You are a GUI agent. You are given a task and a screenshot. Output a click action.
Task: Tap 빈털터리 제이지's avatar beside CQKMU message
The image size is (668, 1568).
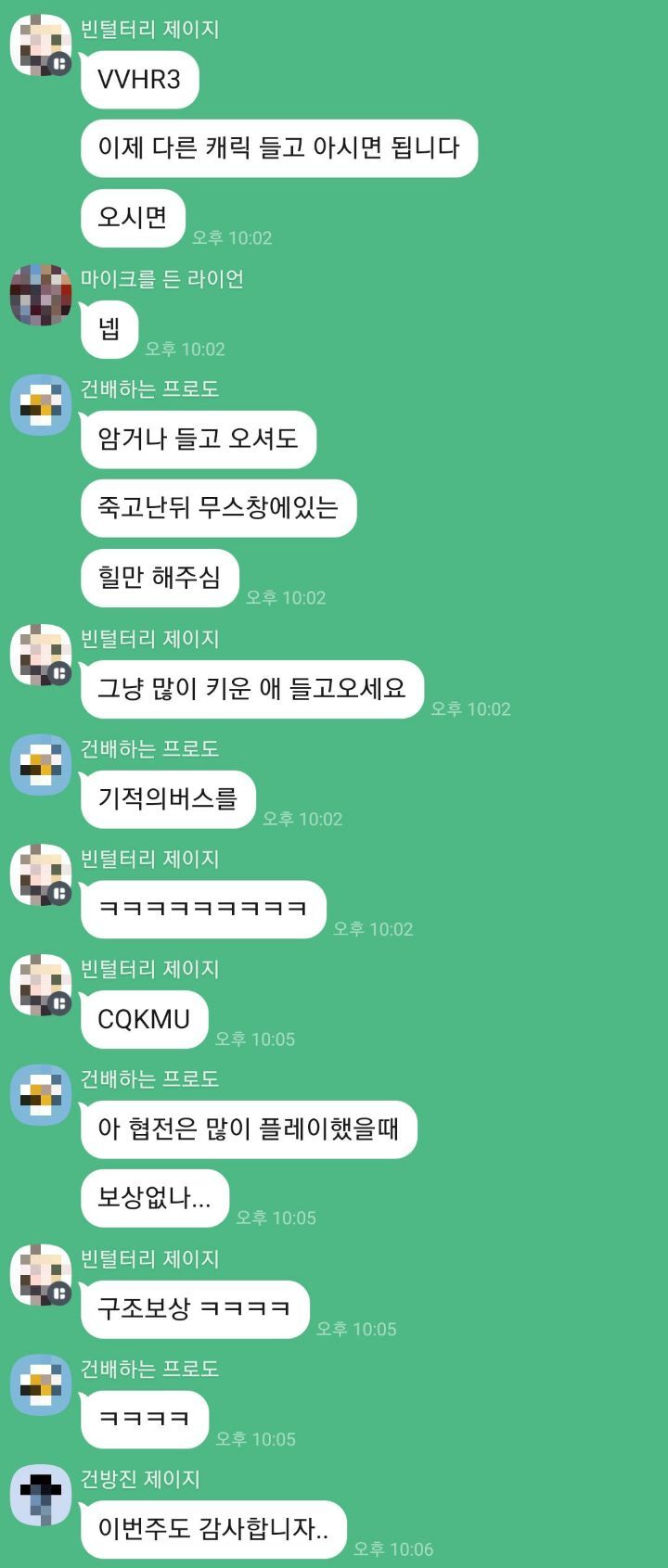(x=41, y=985)
